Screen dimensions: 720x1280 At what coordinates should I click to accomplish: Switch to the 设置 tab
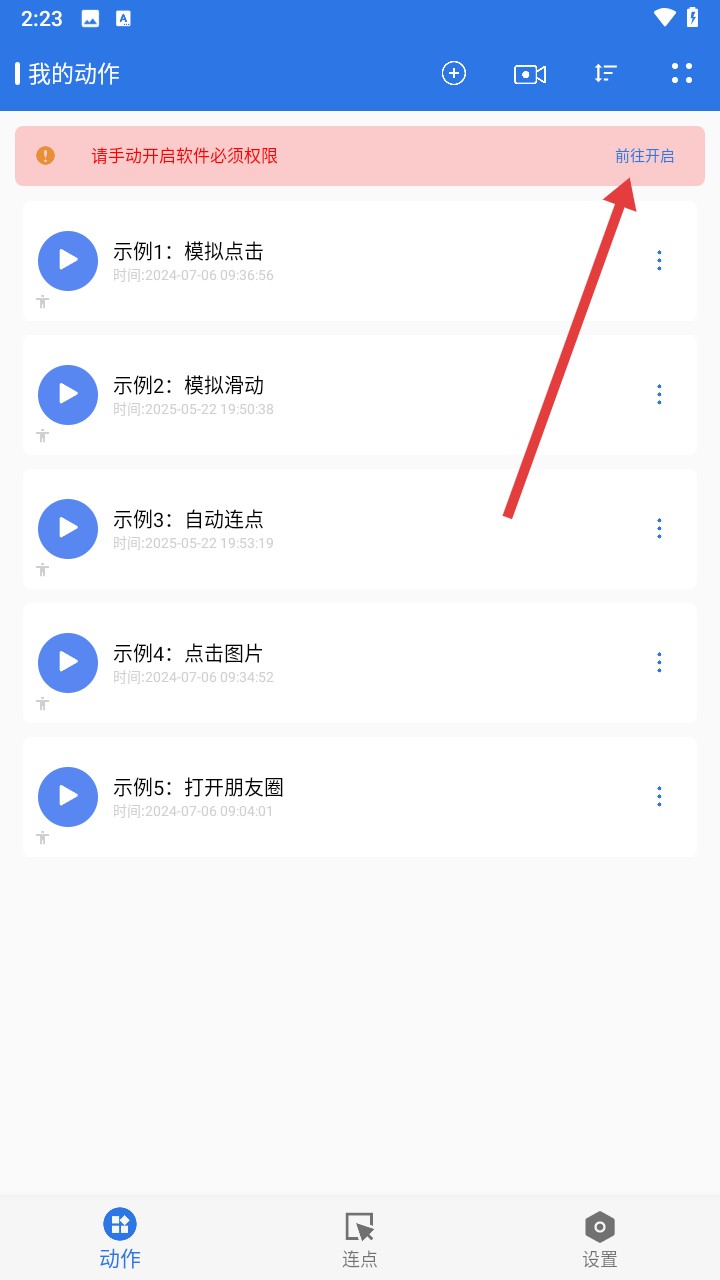[x=599, y=1238]
